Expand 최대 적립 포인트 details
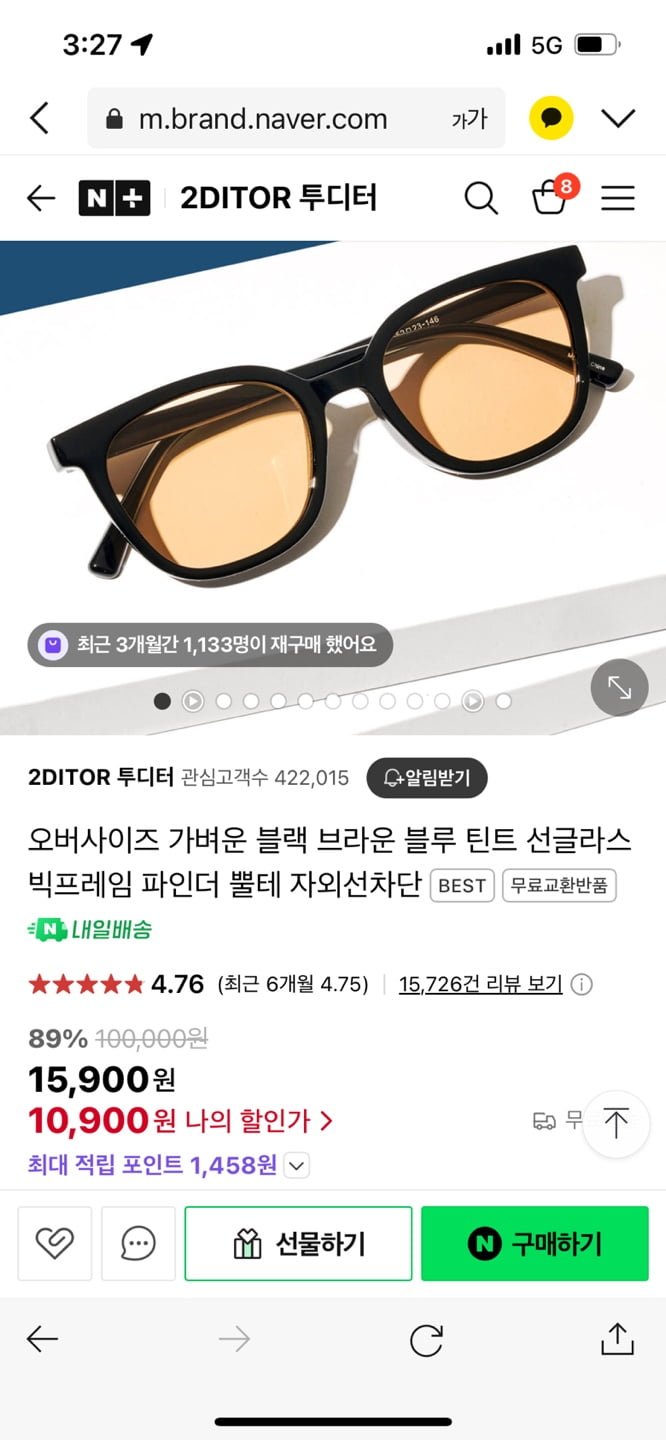This screenshot has height=1440, width=666. click(298, 1165)
